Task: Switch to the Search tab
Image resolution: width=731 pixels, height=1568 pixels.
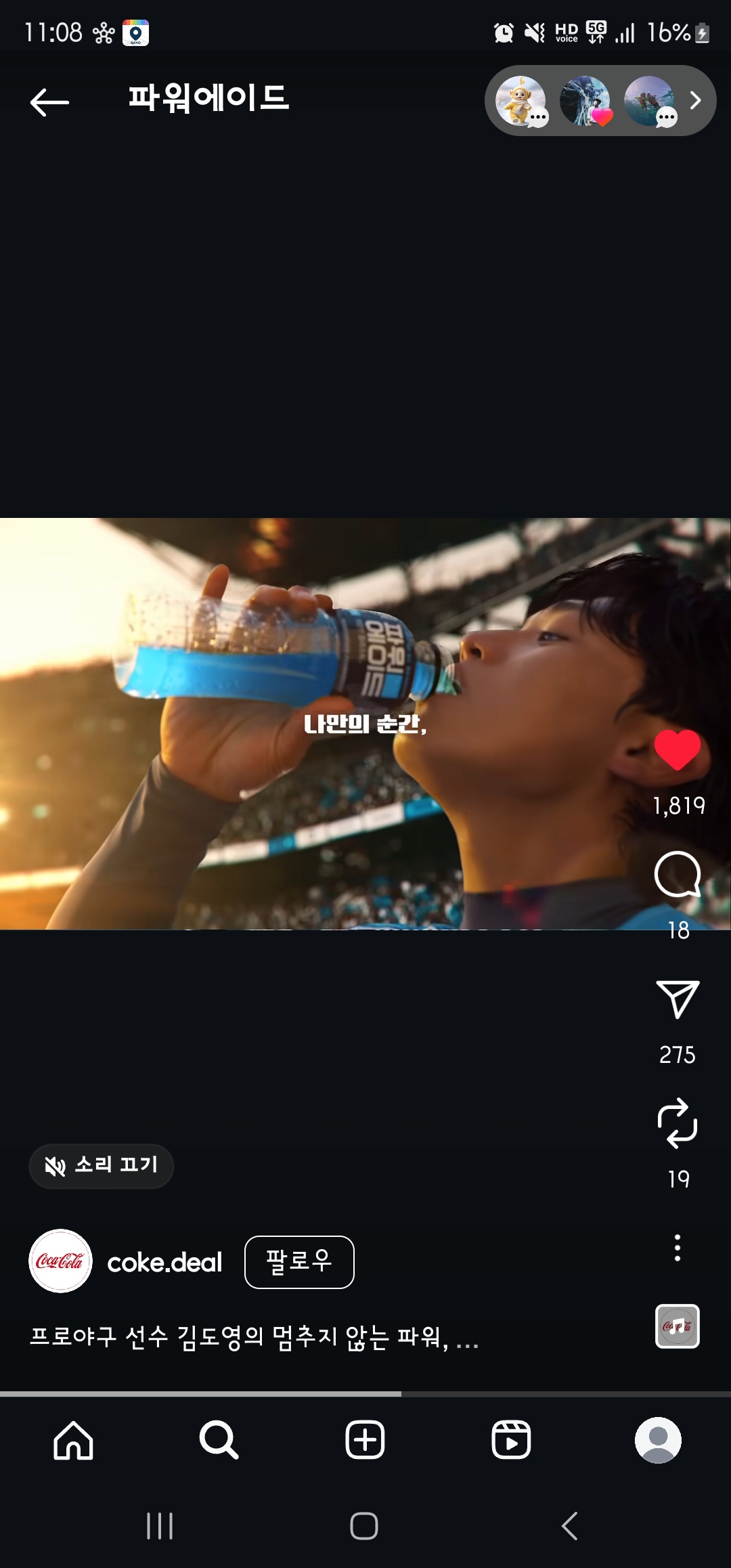Action: [x=219, y=1439]
